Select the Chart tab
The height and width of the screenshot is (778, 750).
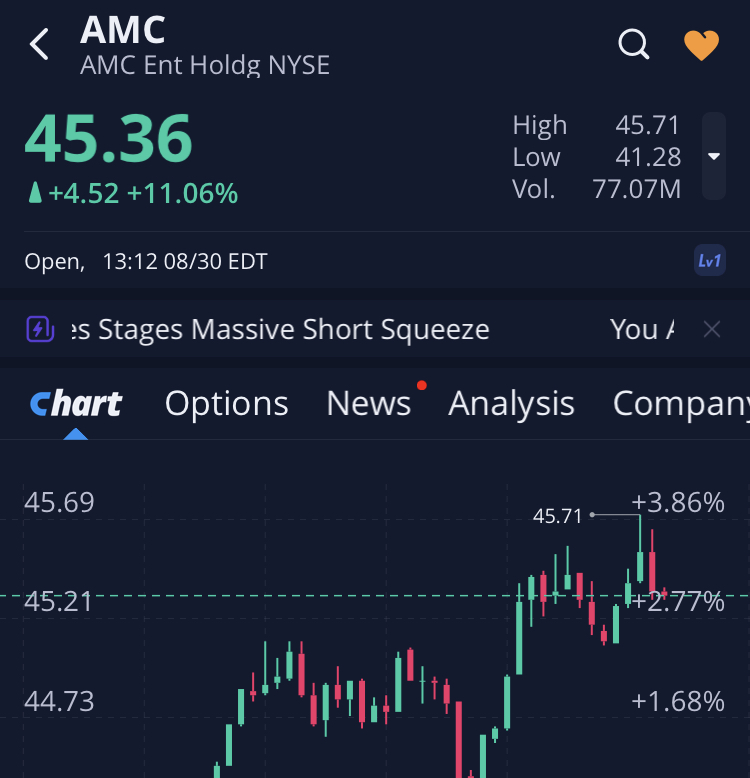coord(76,404)
